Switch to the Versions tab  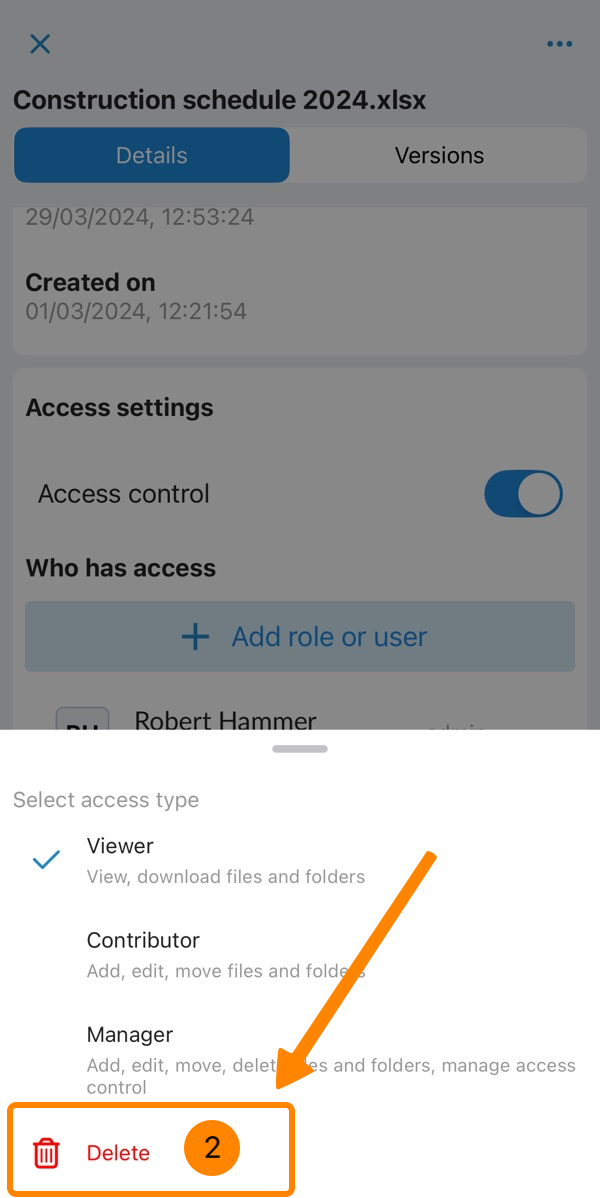[x=439, y=155]
